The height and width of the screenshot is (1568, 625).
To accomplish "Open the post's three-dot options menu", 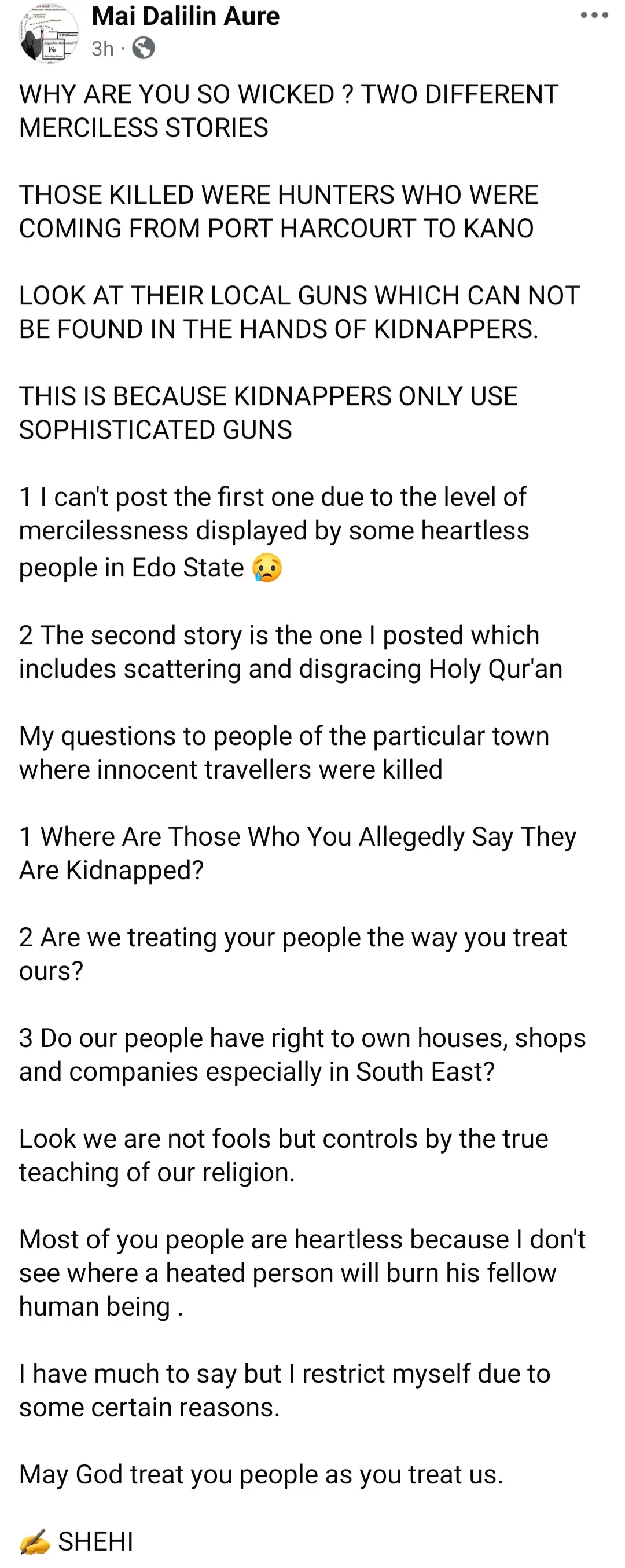I will [594, 16].
